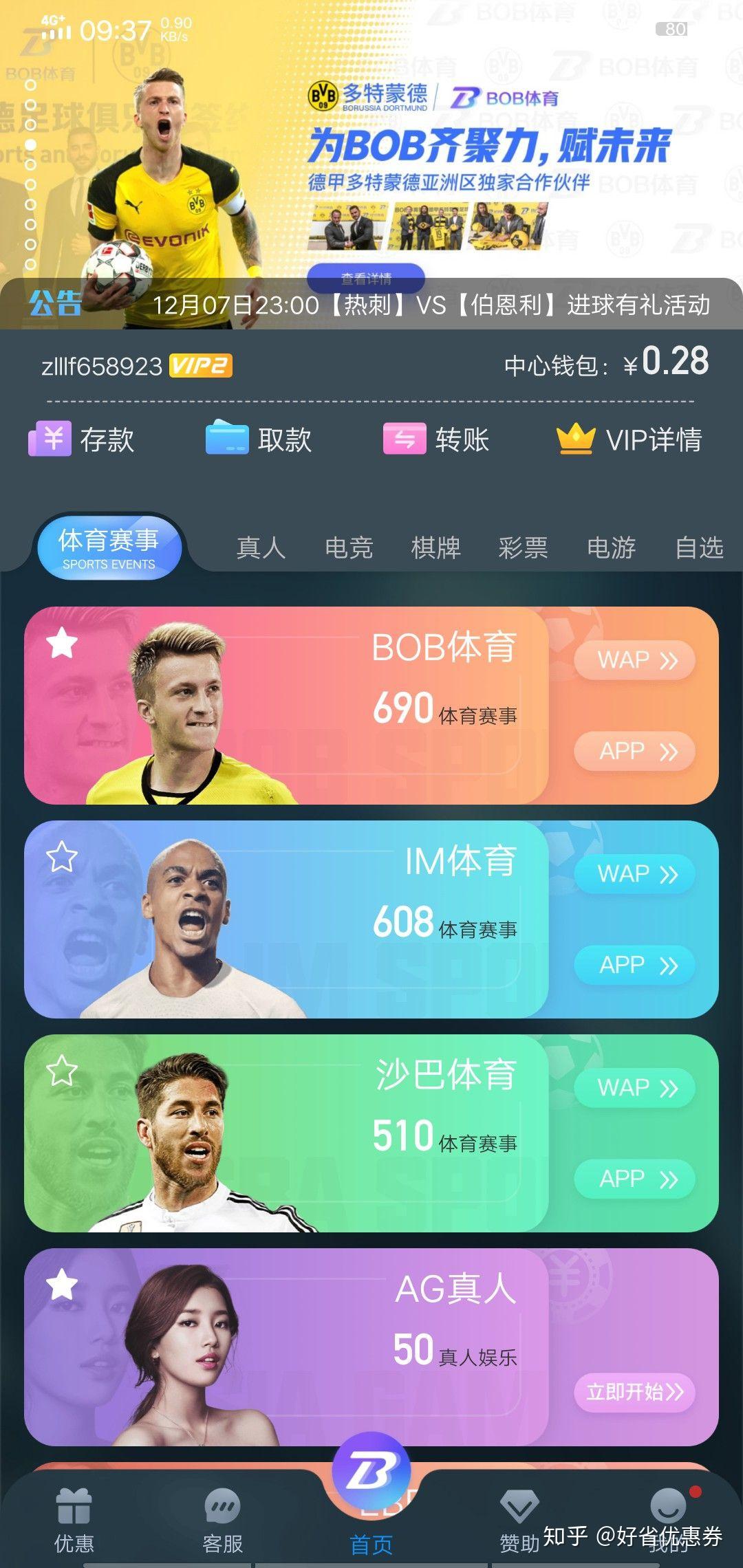View VIP详情 details
743x1568 pixels.
[629, 439]
